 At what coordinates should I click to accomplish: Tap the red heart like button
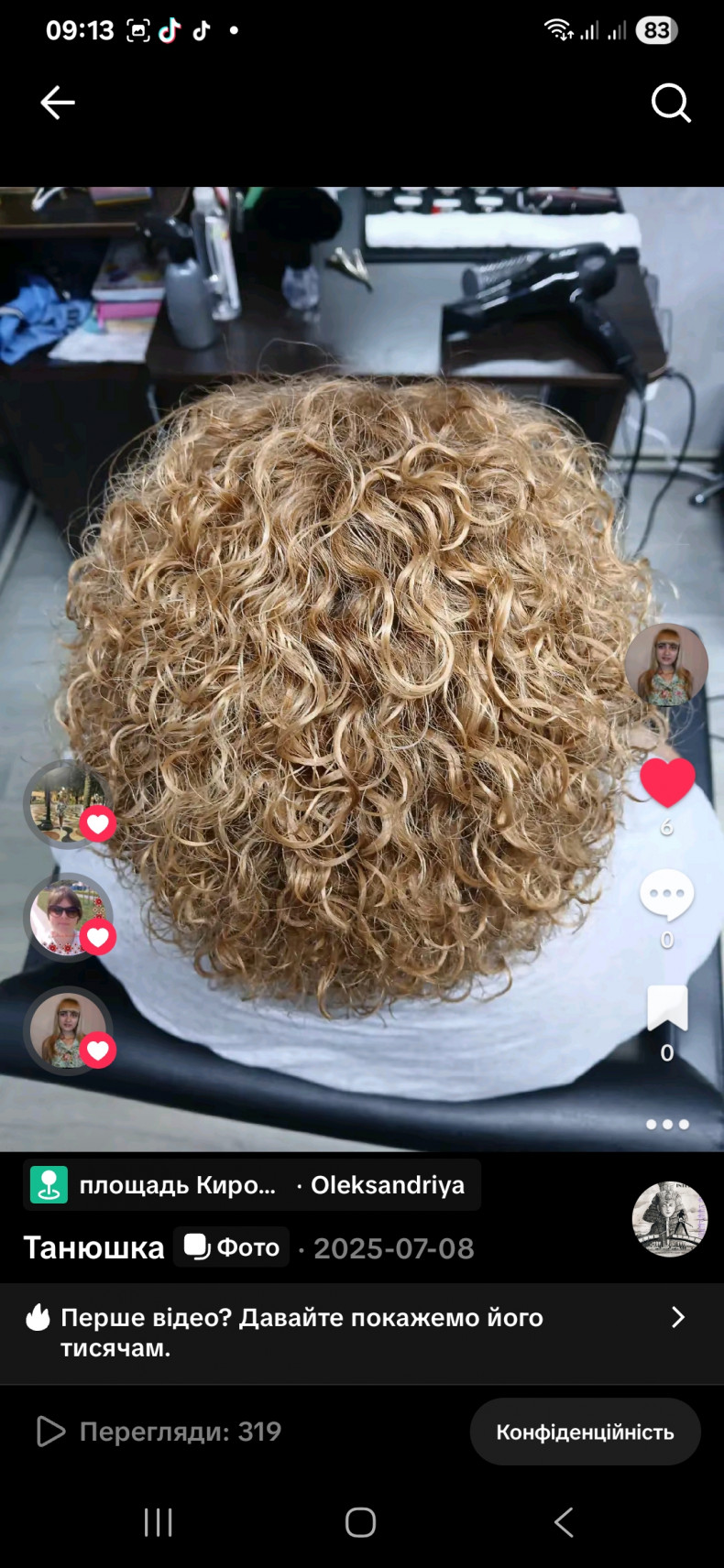[x=667, y=782]
